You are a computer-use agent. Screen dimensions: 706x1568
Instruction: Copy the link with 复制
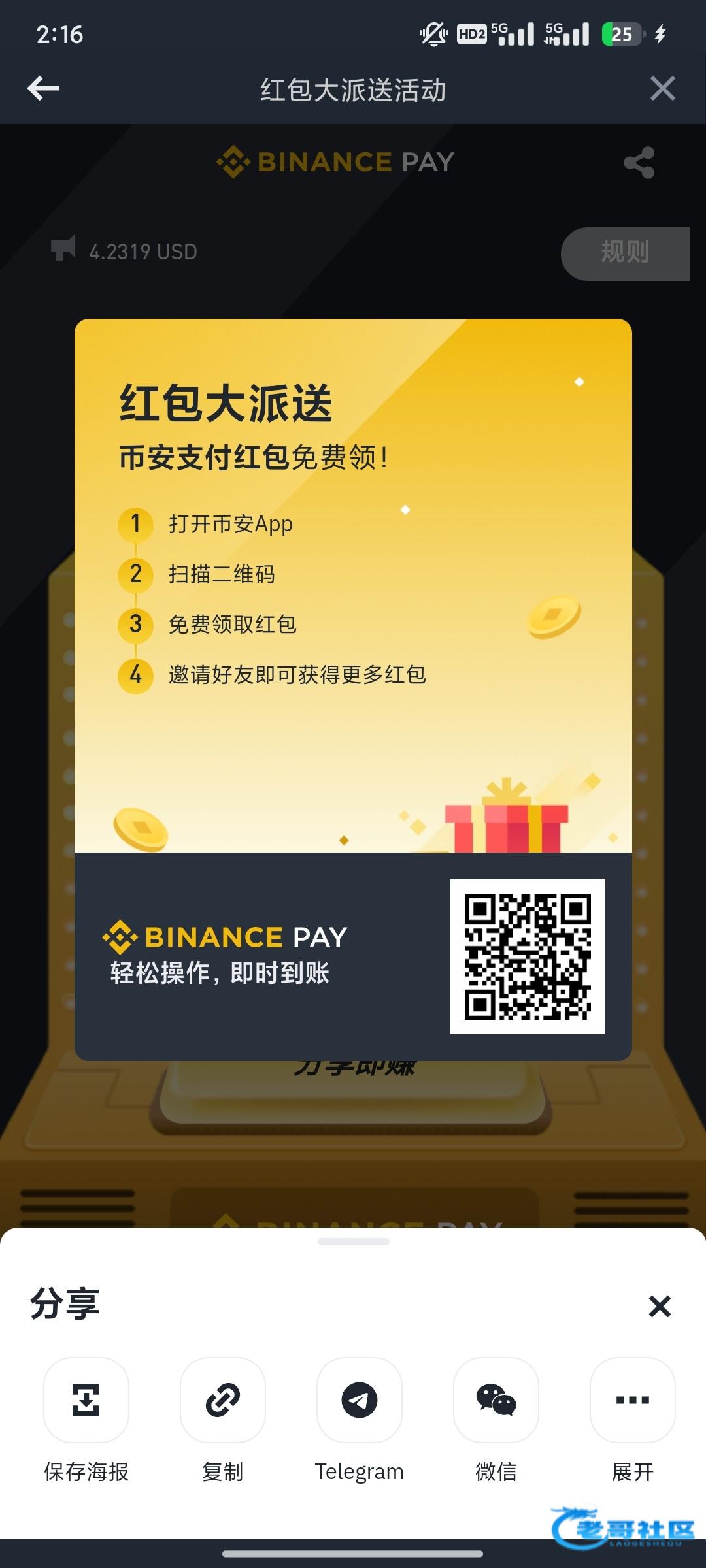coord(223,1399)
